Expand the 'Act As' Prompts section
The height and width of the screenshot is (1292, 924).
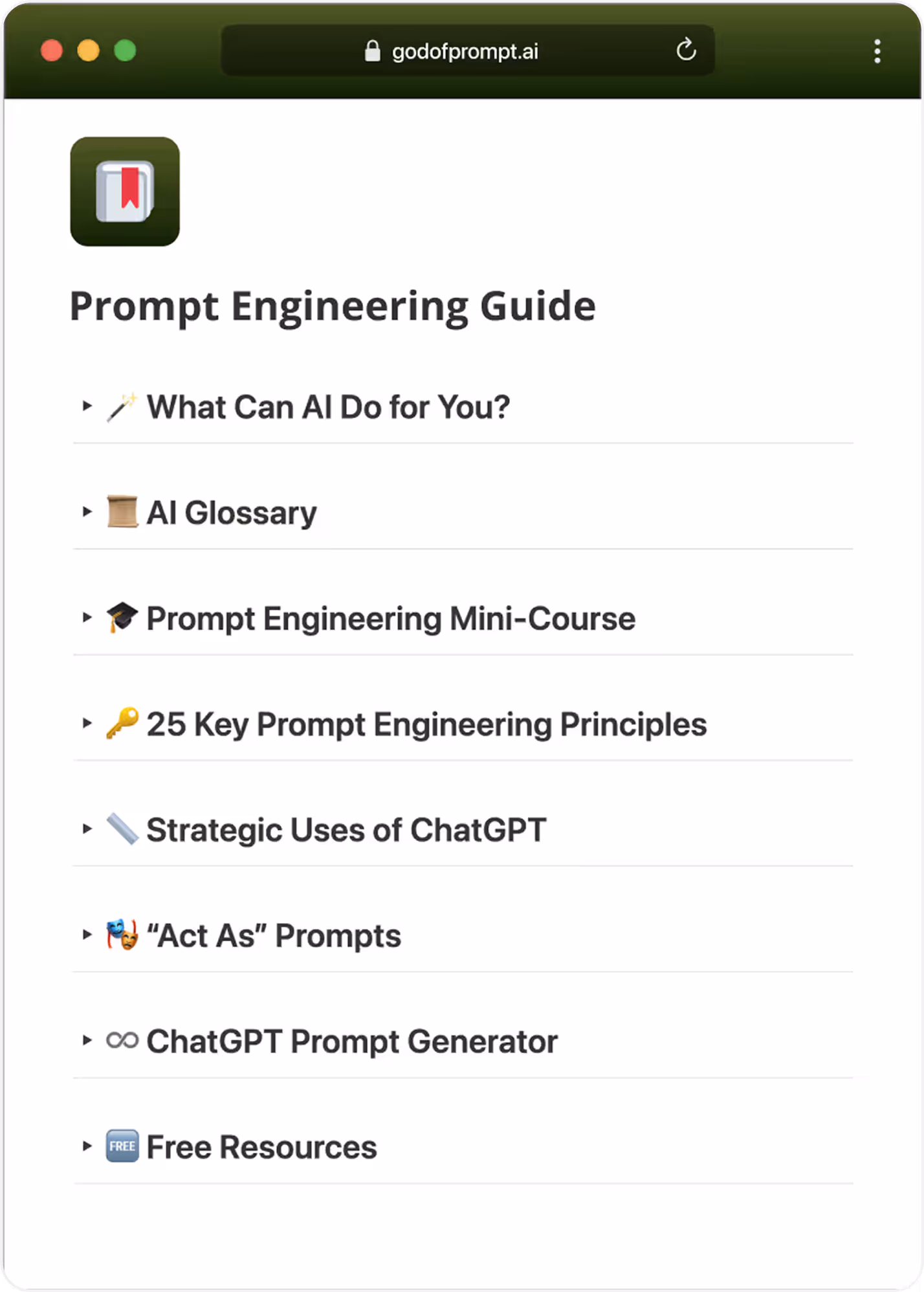(x=87, y=935)
